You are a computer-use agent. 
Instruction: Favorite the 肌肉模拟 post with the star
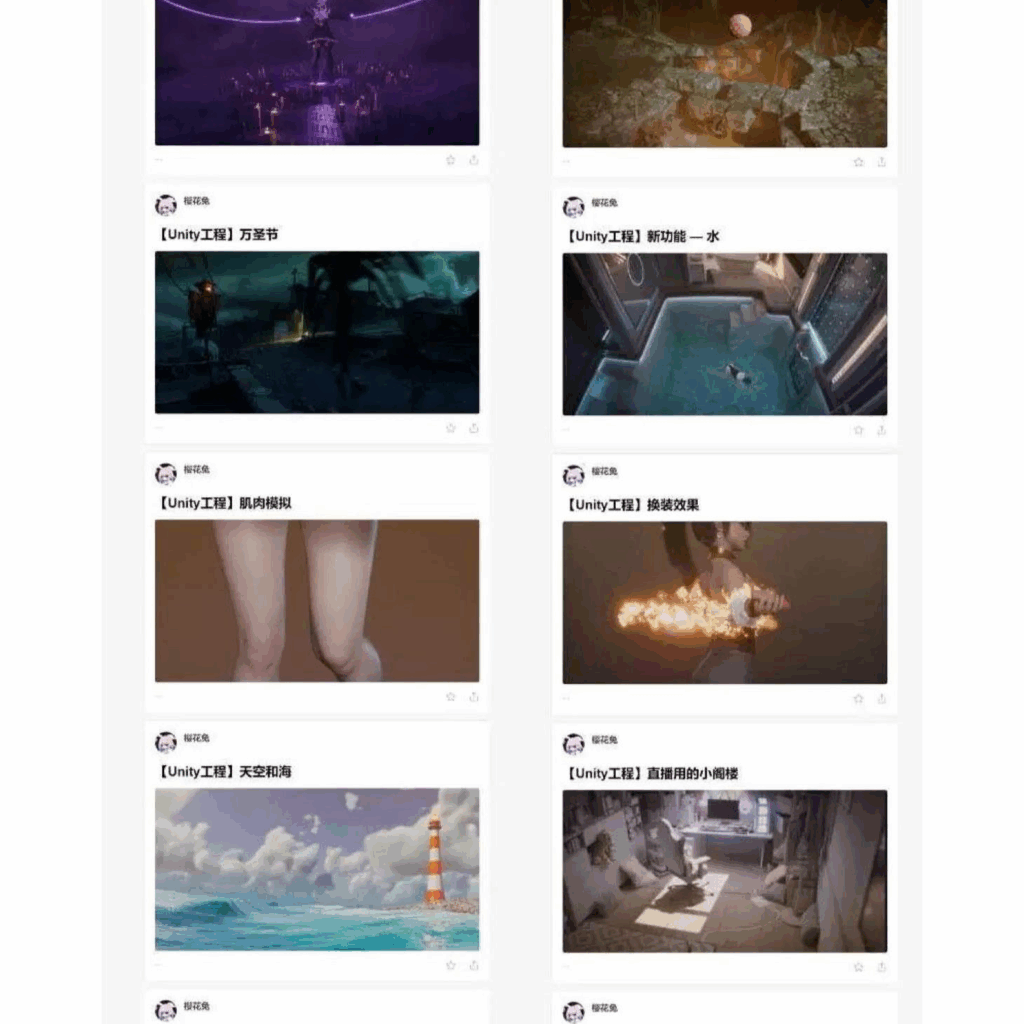tap(451, 697)
